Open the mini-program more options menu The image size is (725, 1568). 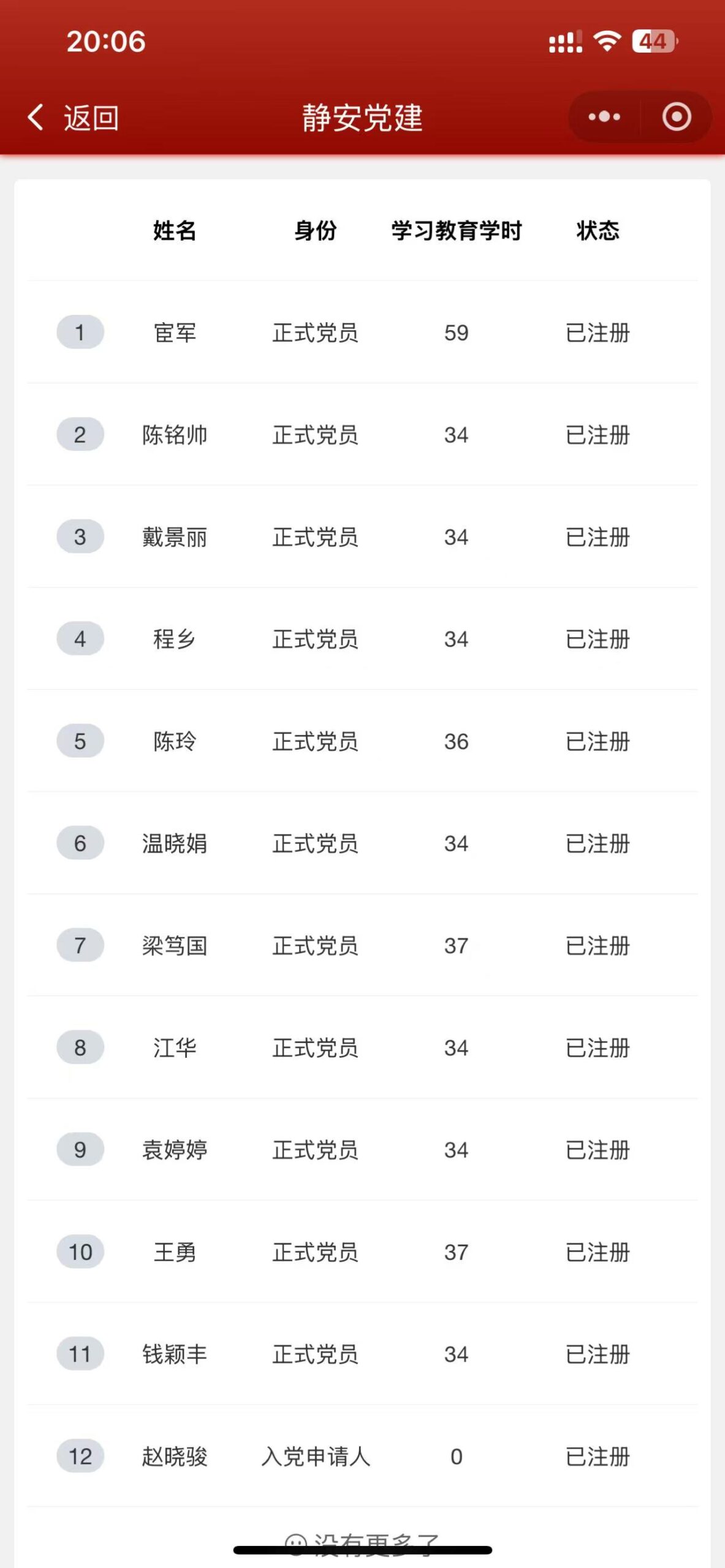point(603,117)
